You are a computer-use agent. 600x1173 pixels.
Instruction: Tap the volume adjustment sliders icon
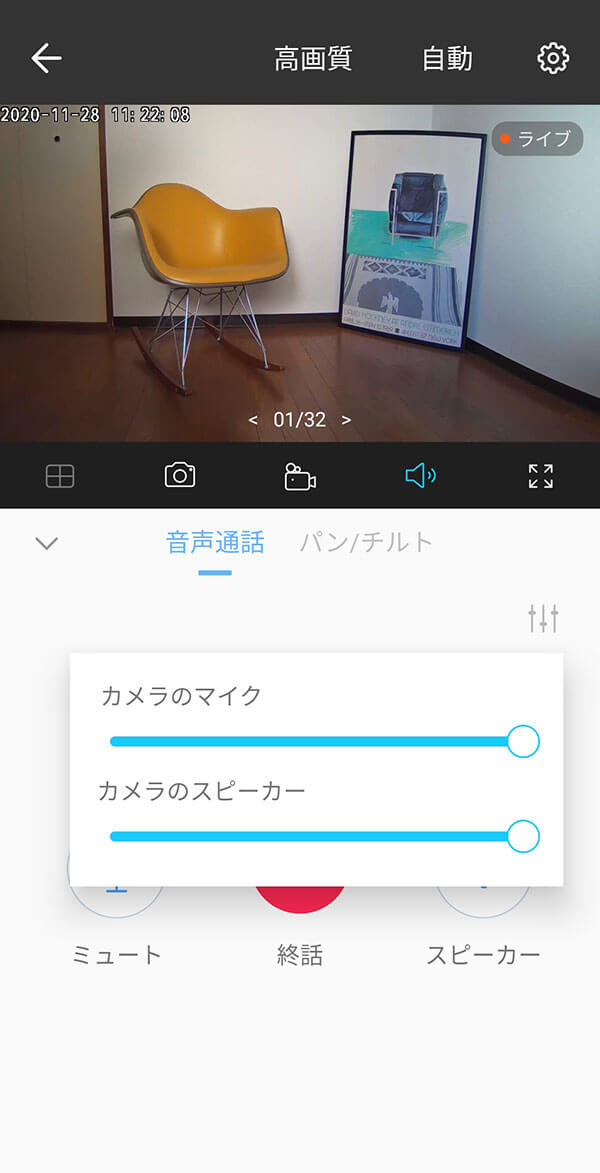543,618
